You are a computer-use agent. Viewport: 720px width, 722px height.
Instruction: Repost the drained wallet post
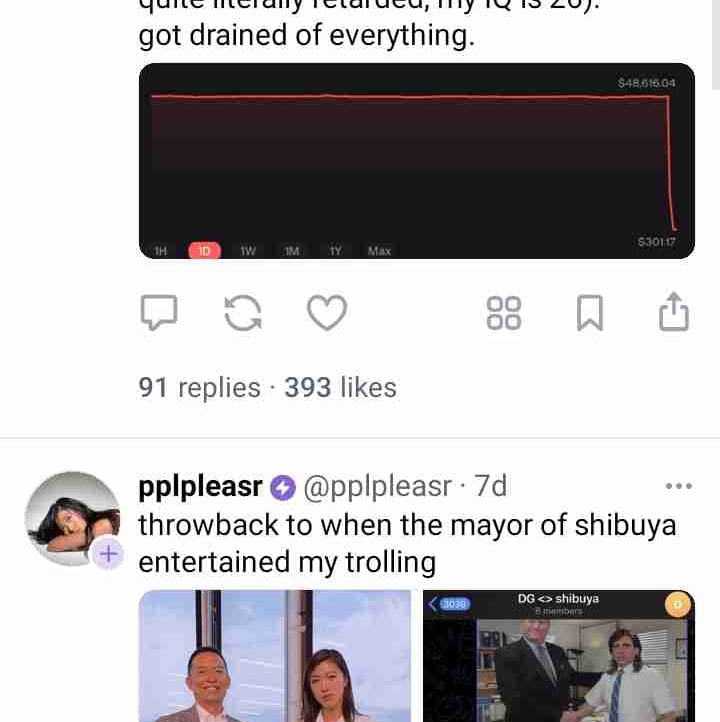[x=243, y=313]
